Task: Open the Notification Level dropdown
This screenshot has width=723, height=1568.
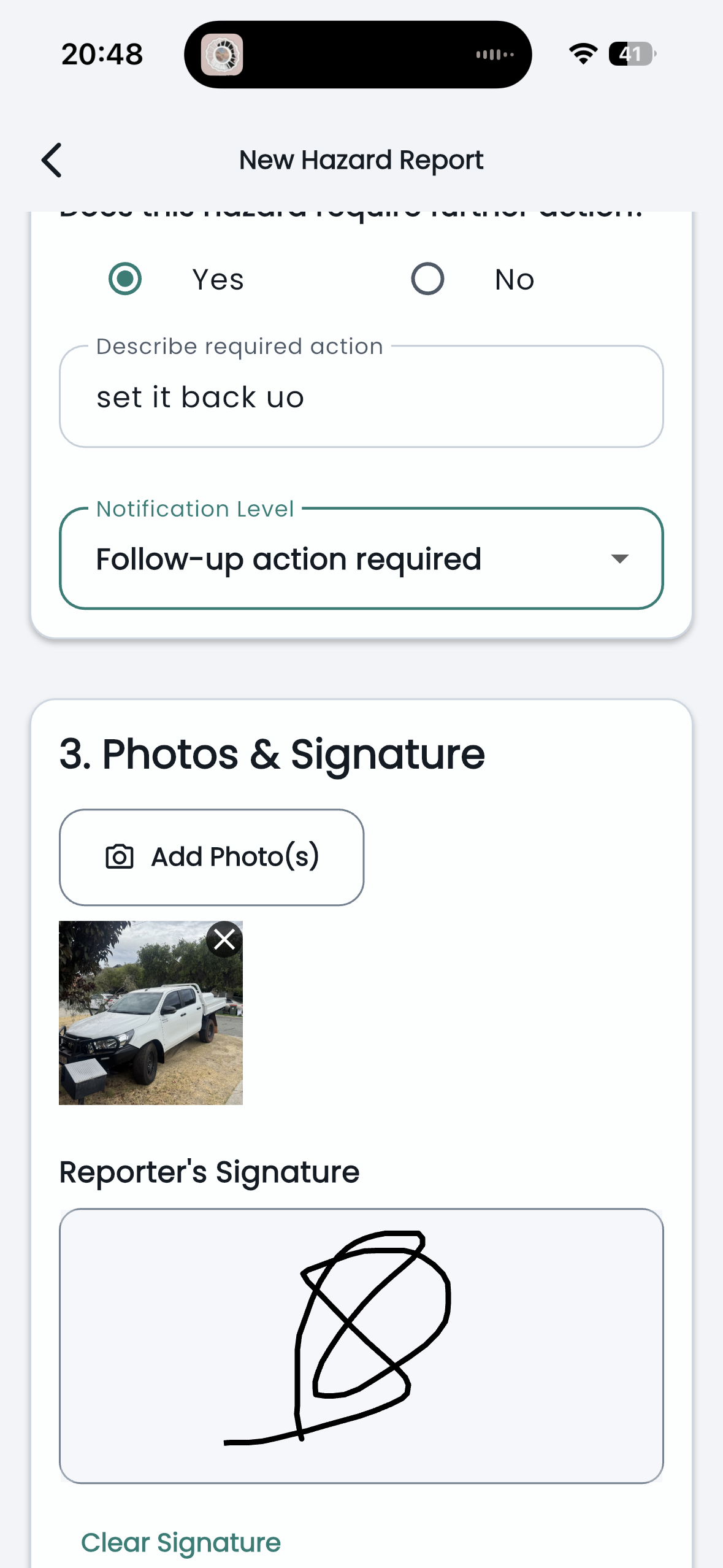Action: click(x=361, y=558)
